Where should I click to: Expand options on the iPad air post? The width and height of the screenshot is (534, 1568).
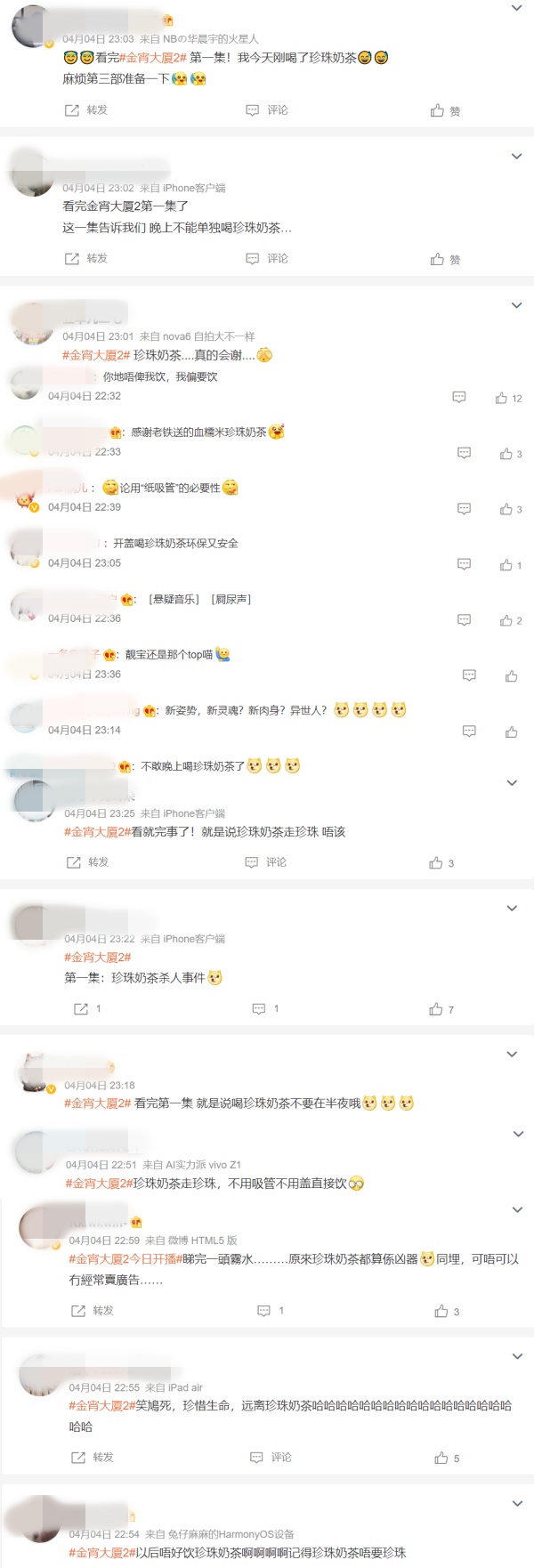pyautogui.click(x=517, y=1356)
